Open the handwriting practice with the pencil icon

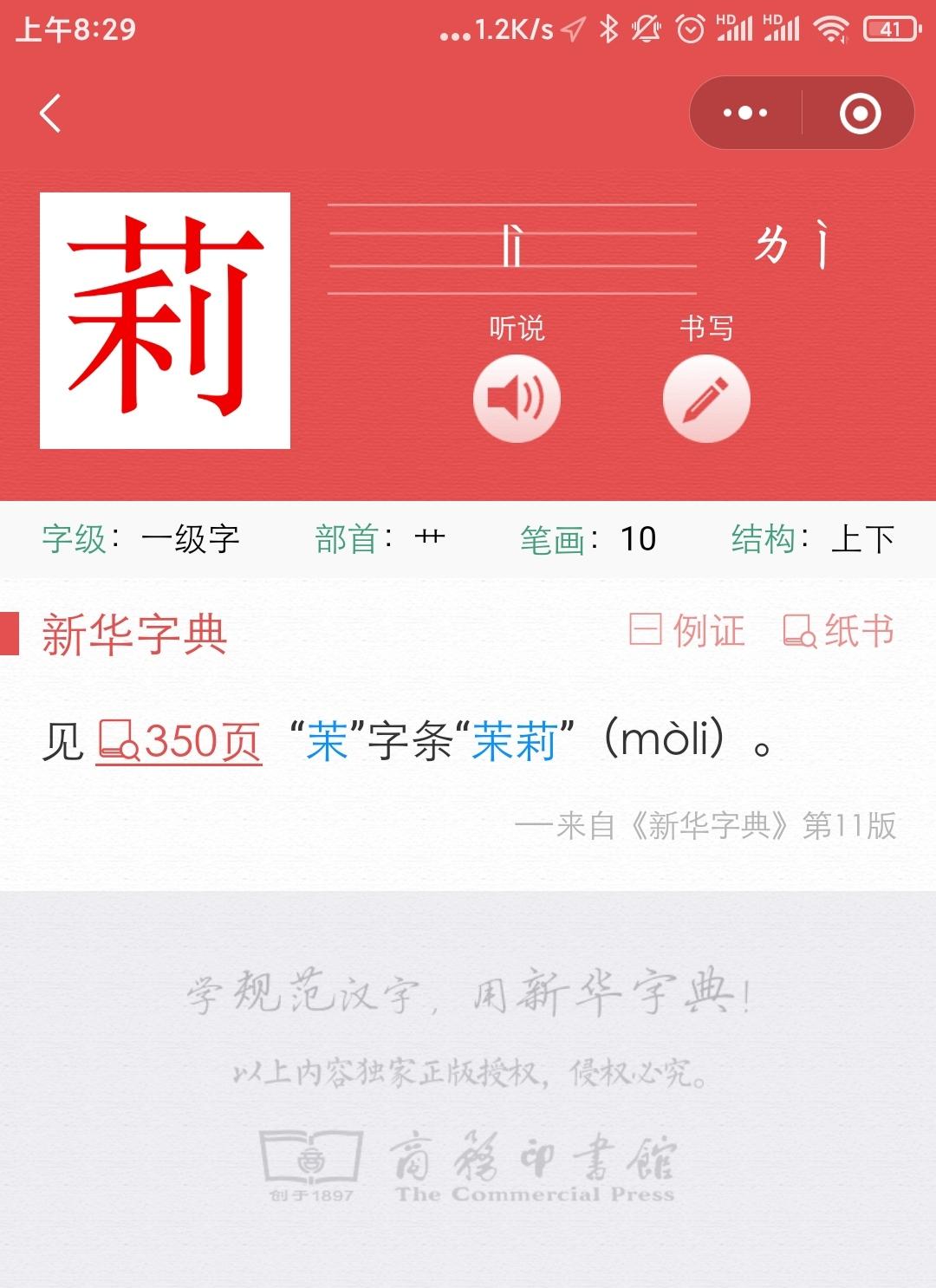coord(707,397)
